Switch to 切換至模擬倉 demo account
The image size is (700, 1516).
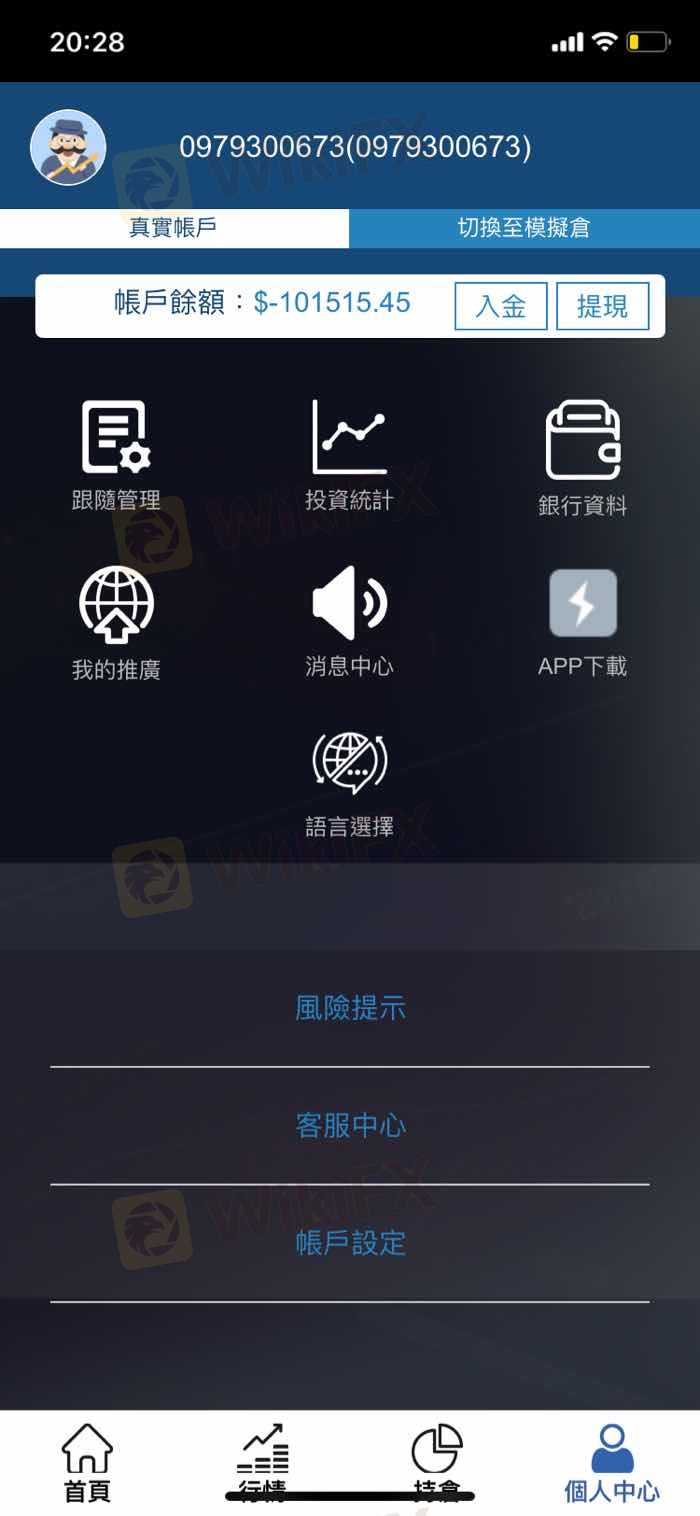pos(524,228)
